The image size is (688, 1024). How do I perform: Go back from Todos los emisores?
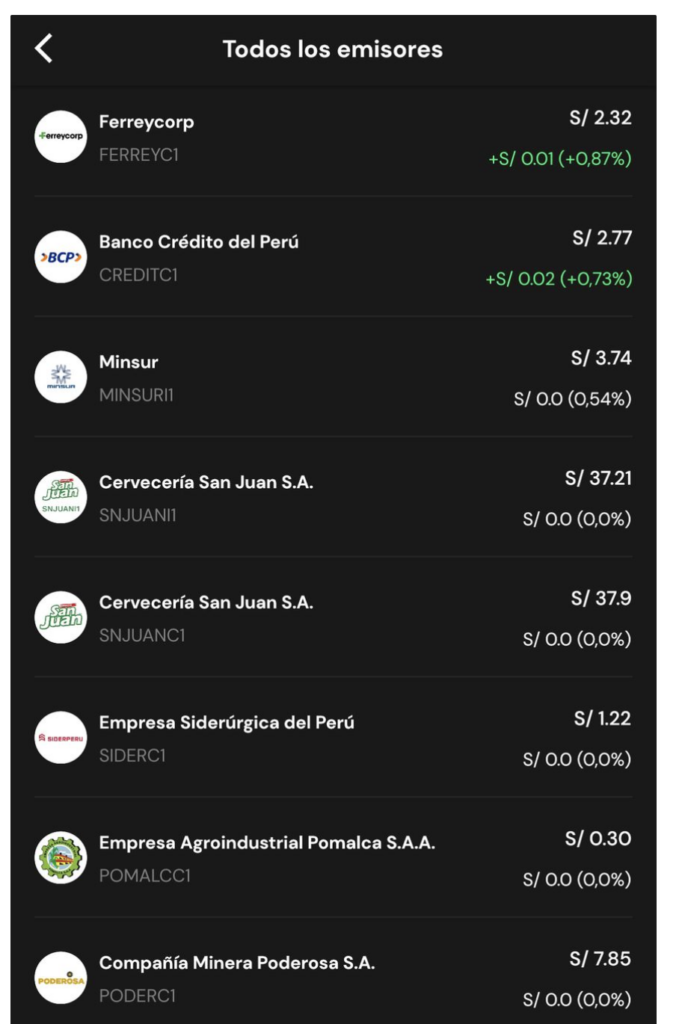pos(44,49)
